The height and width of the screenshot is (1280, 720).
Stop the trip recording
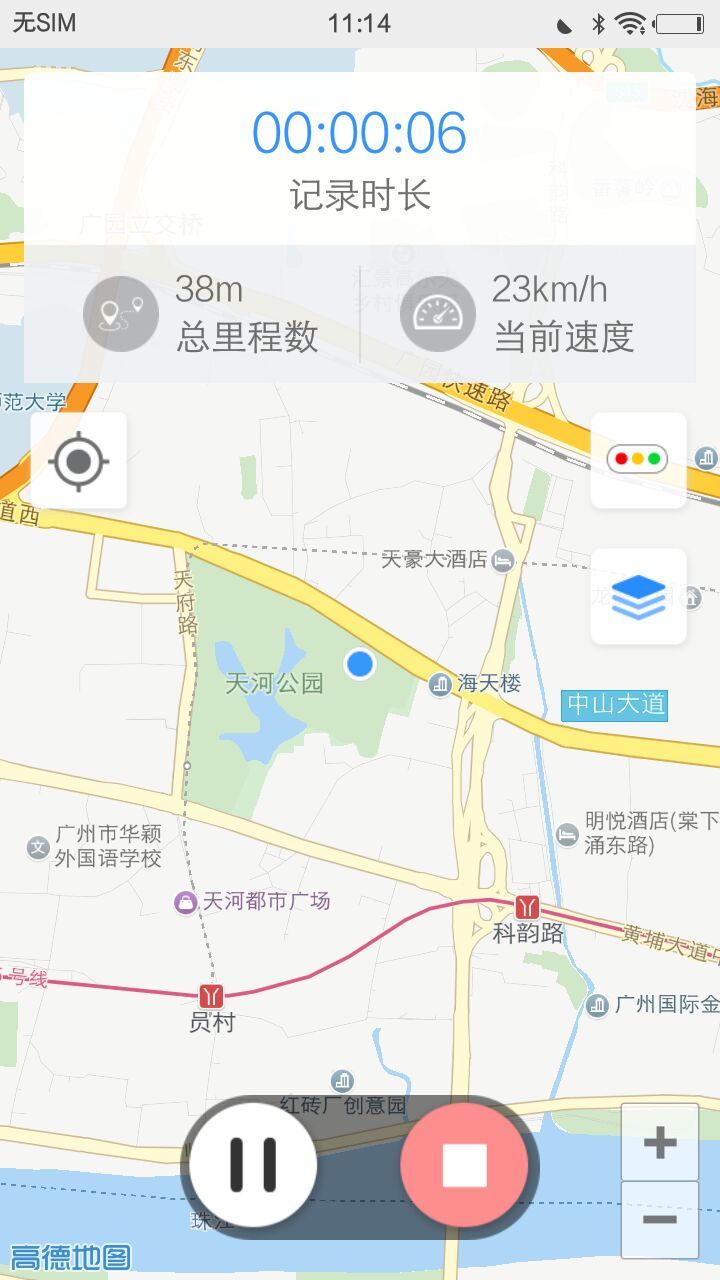pyautogui.click(x=464, y=1165)
